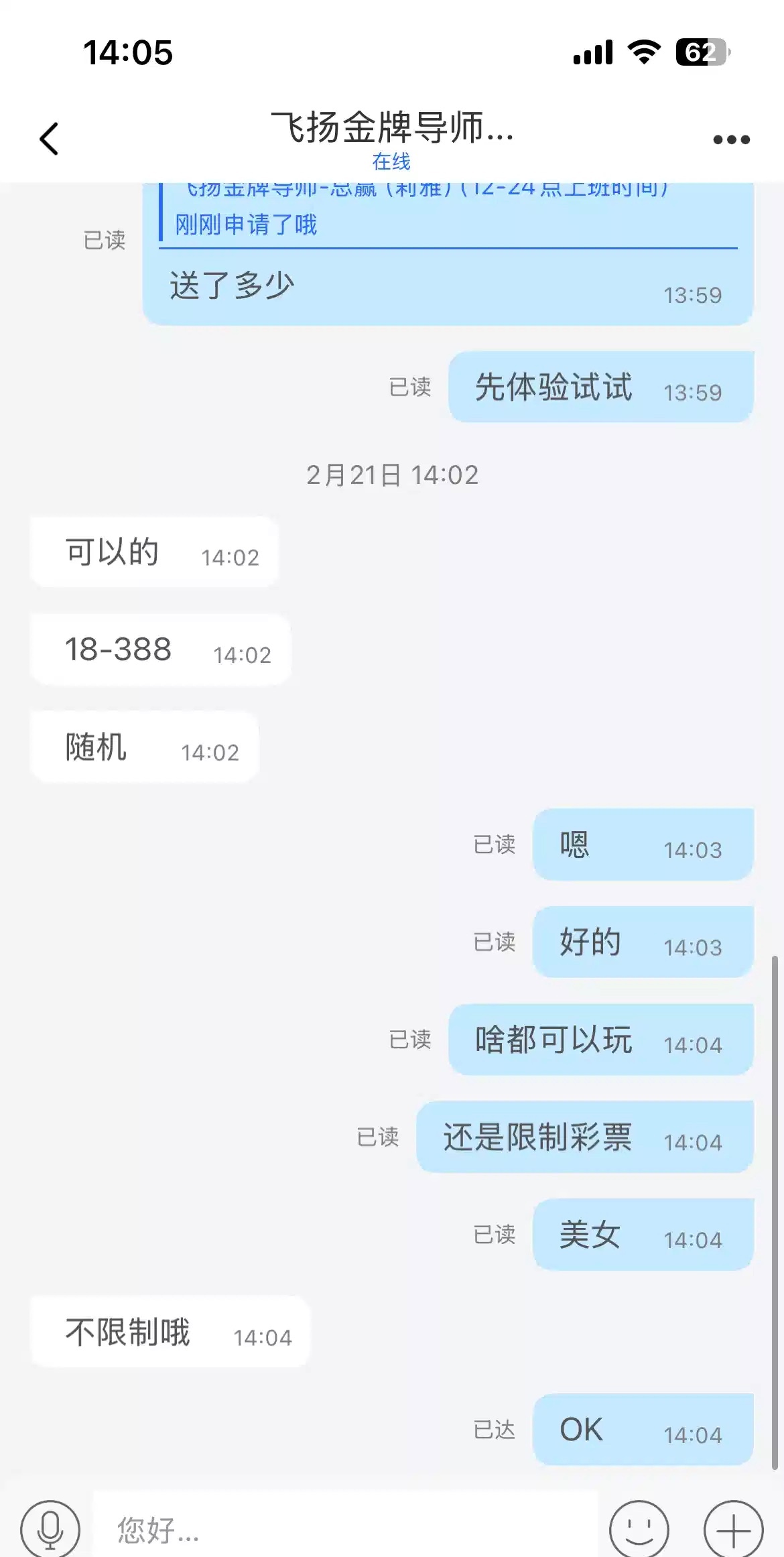
Task: Tap the quoted message 刚刚申请了哦
Action: 245,224
